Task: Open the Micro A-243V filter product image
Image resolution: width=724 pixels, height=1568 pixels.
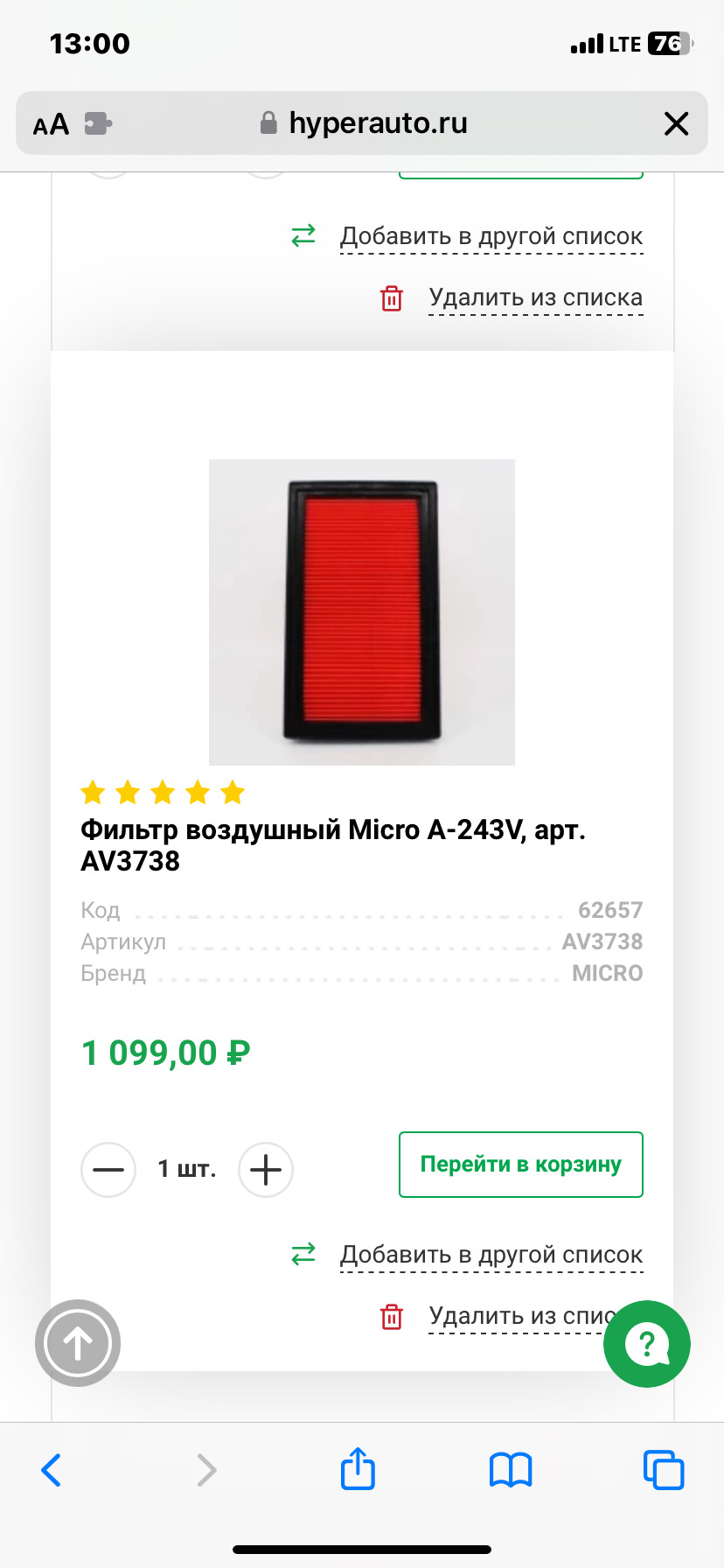Action: [361, 612]
